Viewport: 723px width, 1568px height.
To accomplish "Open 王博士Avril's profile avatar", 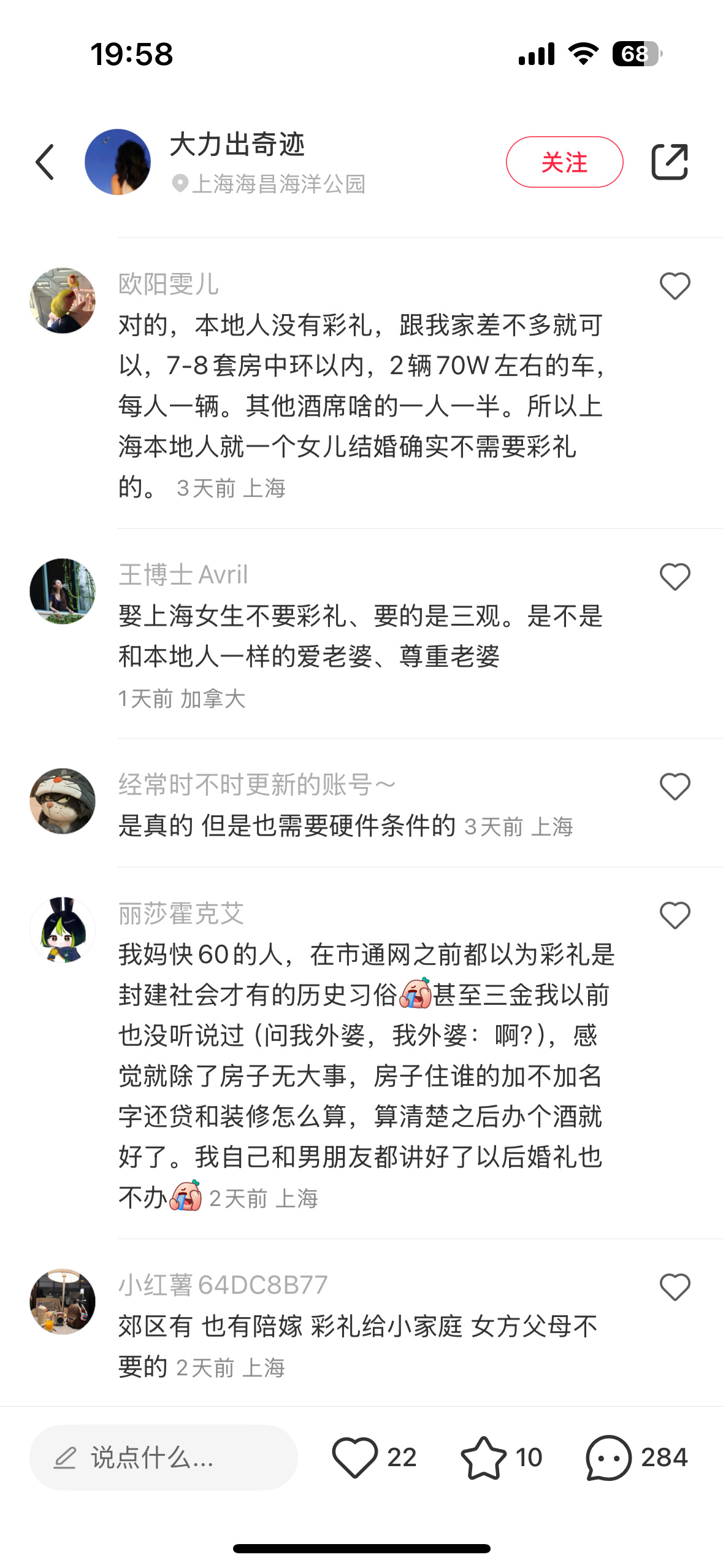I will pos(63,591).
